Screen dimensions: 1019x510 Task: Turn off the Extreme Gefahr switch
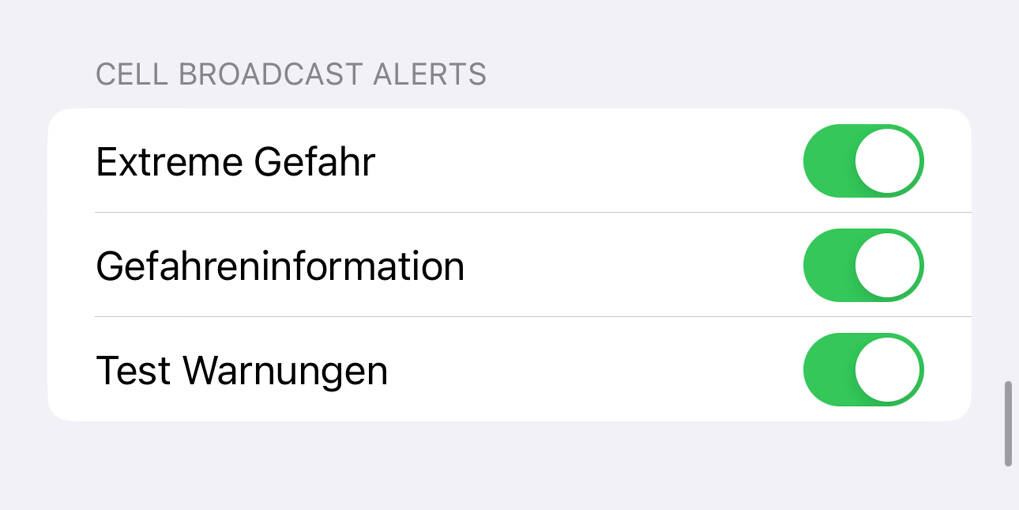(863, 161)
